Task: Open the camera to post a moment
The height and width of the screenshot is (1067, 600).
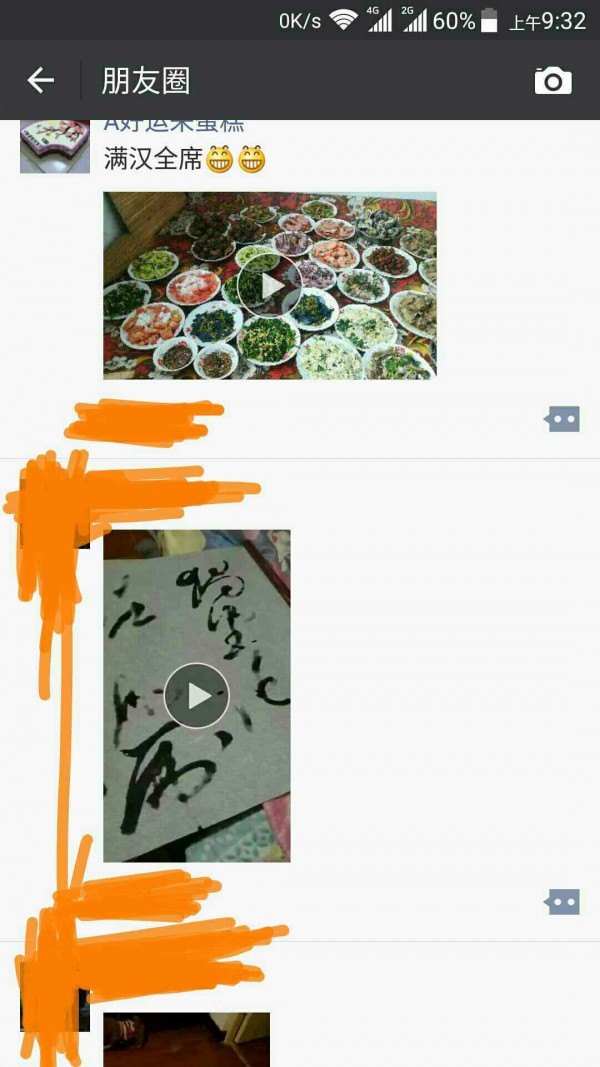Action: (x=553, y=81)
